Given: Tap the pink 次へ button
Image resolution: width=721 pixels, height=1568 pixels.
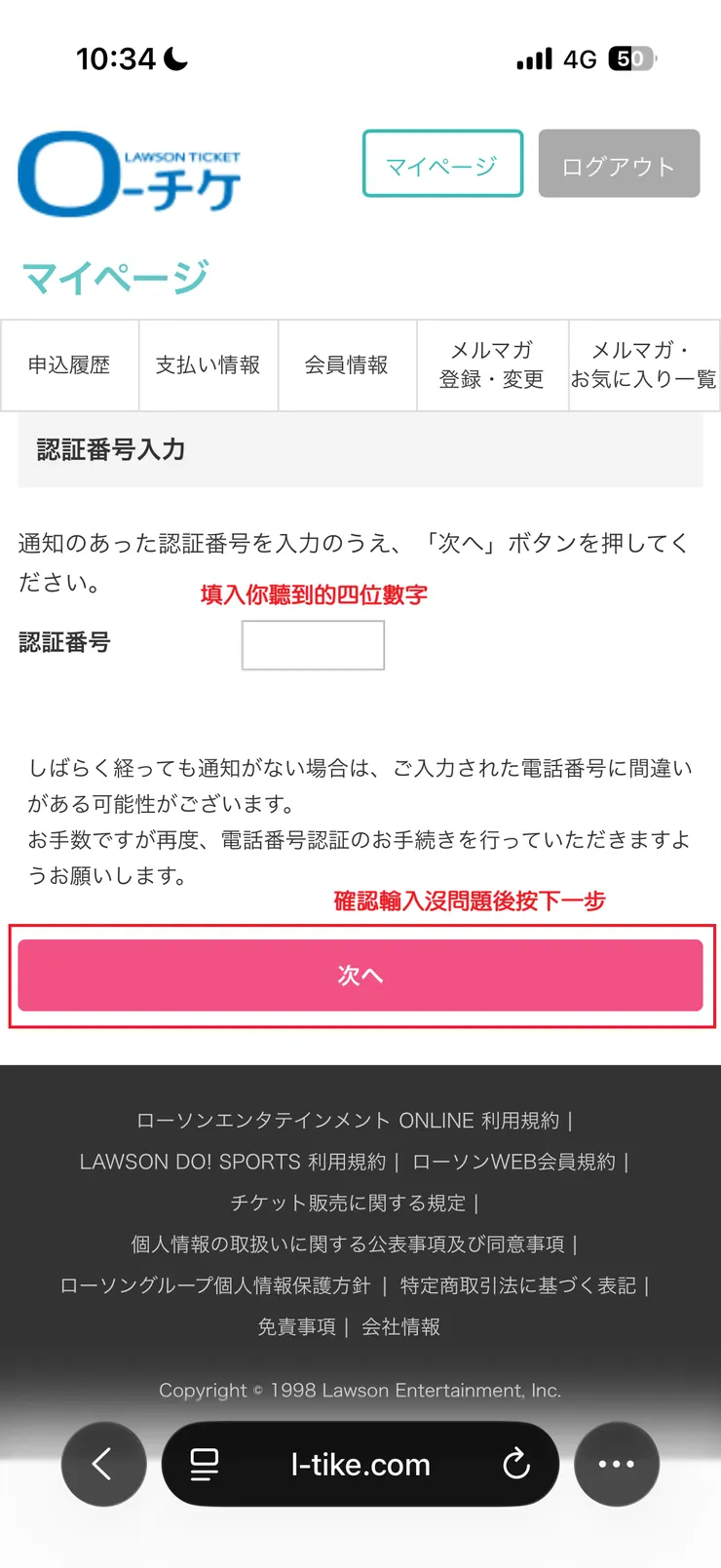Looking at the screenshot, I should (x=360, y=975).
